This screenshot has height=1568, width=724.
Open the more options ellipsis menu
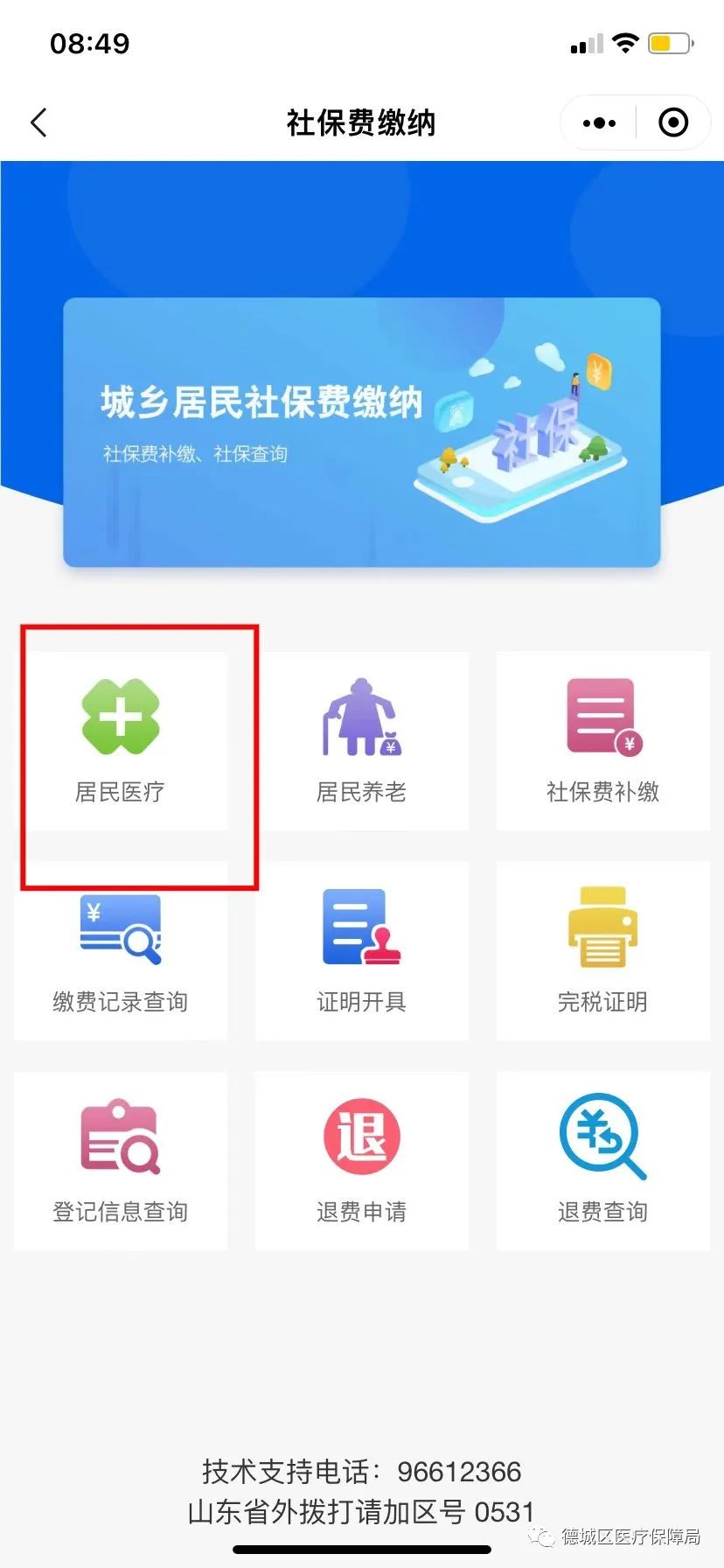[598, 122]
